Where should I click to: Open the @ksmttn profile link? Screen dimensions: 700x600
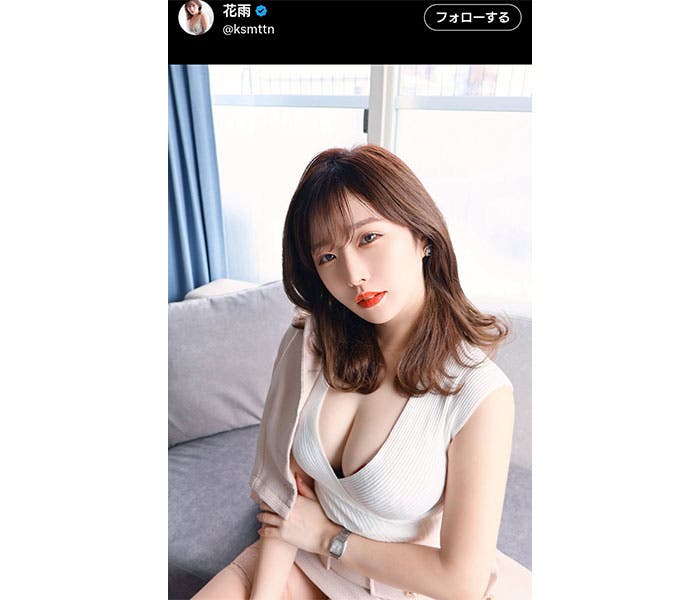click(x=248, y=29)
